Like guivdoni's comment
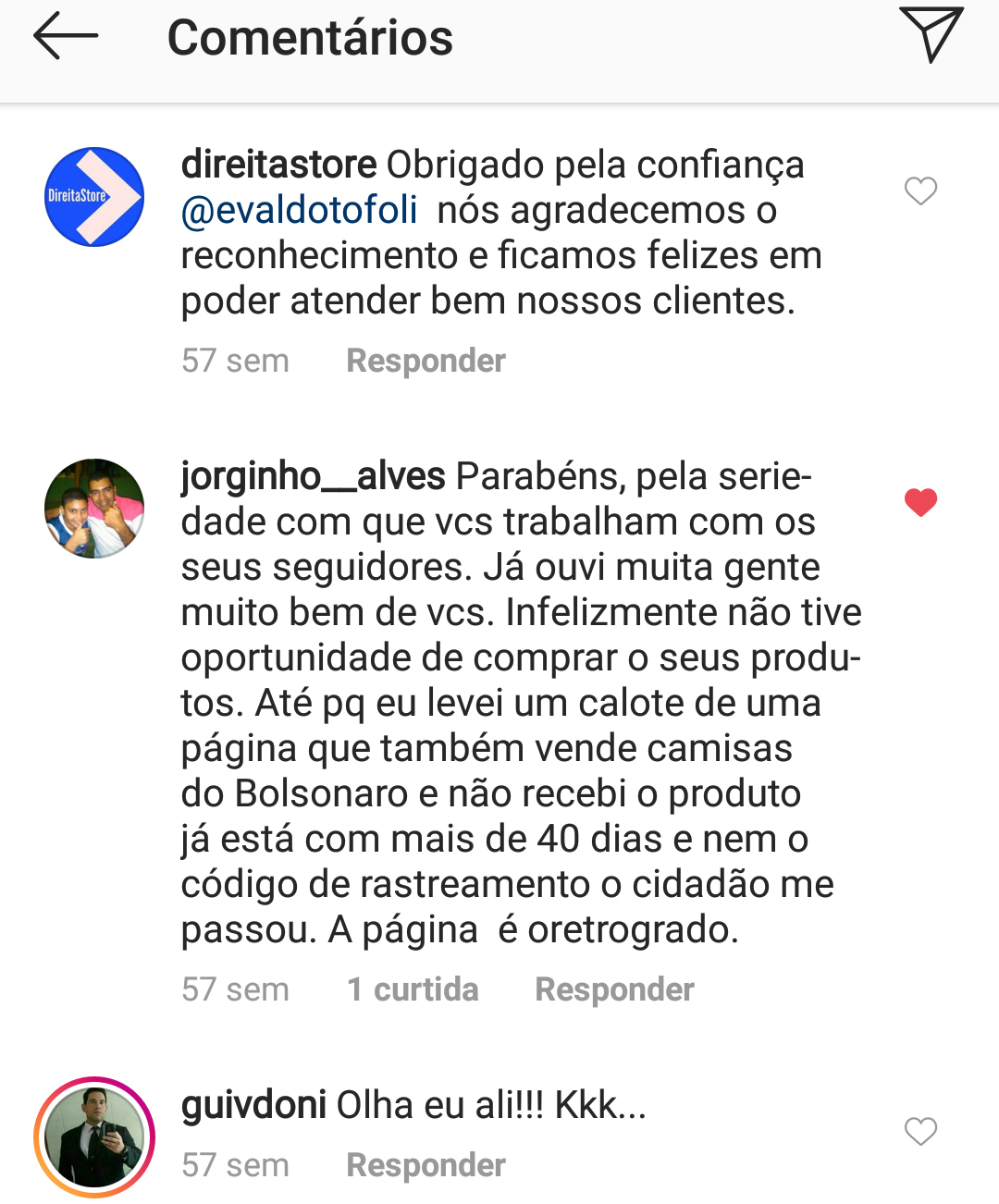 click(920, 1131)
